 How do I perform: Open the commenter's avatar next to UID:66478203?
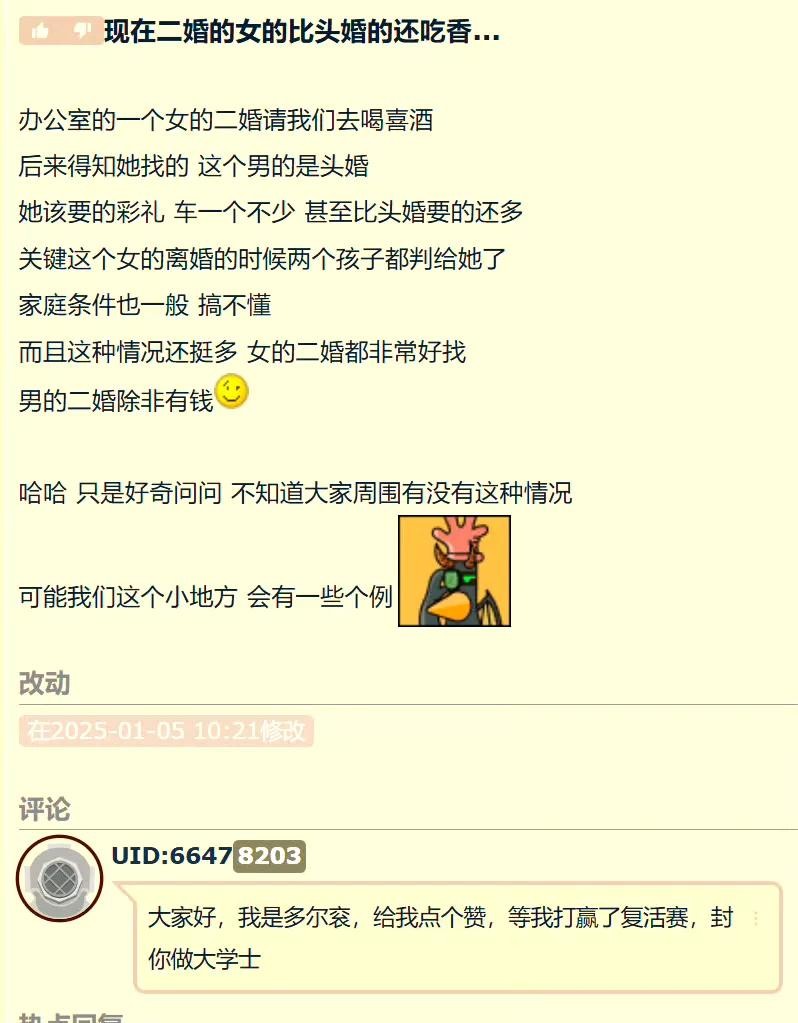click(60, 879)
